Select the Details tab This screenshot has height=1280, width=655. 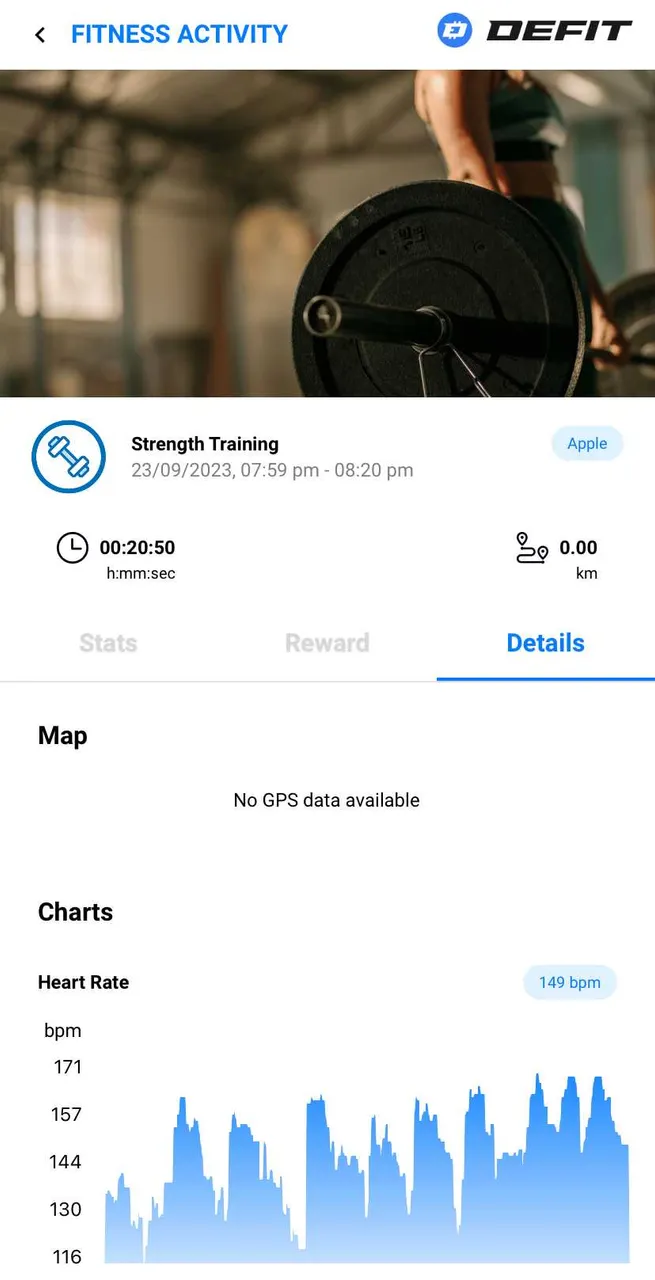(545, 643)
